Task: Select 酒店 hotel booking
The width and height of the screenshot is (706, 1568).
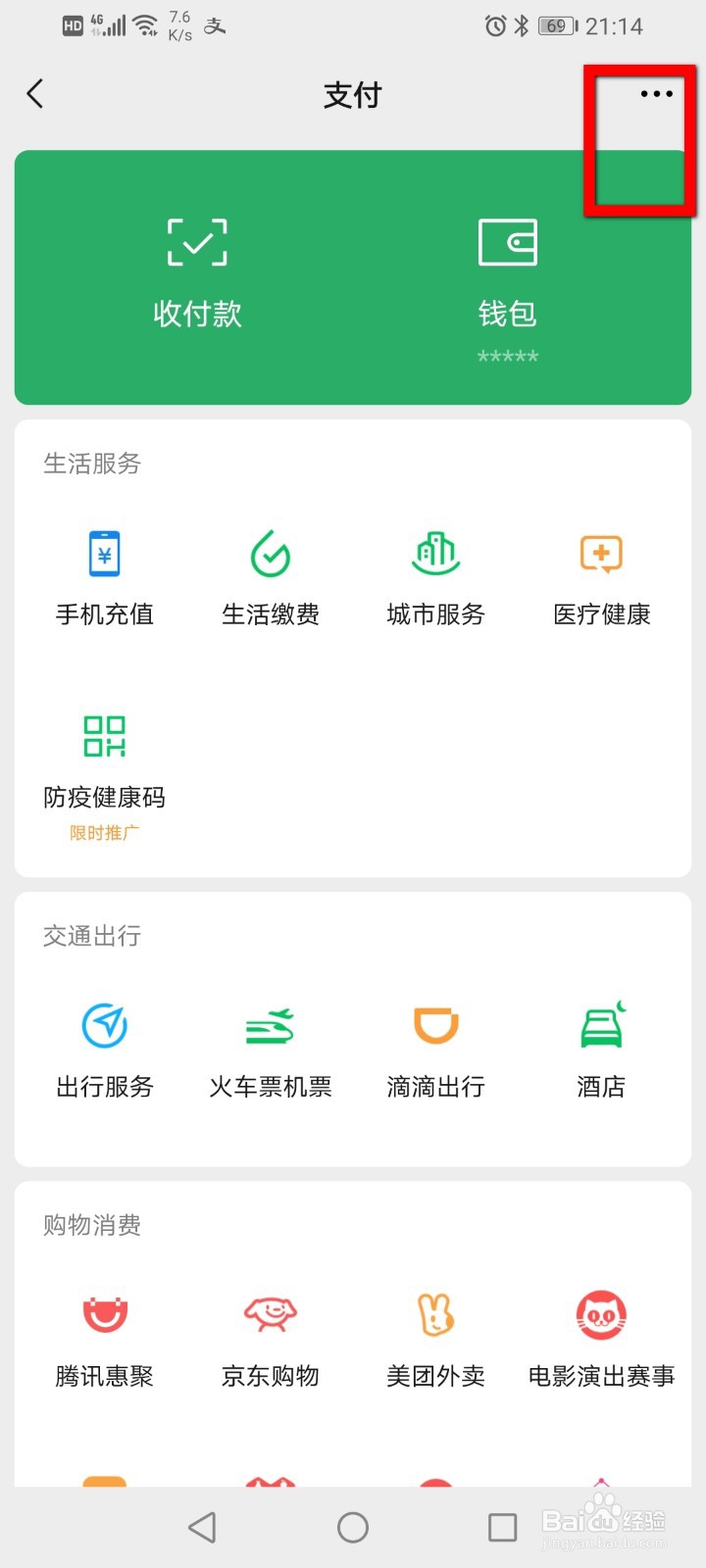Action: tap(601, 1050)
